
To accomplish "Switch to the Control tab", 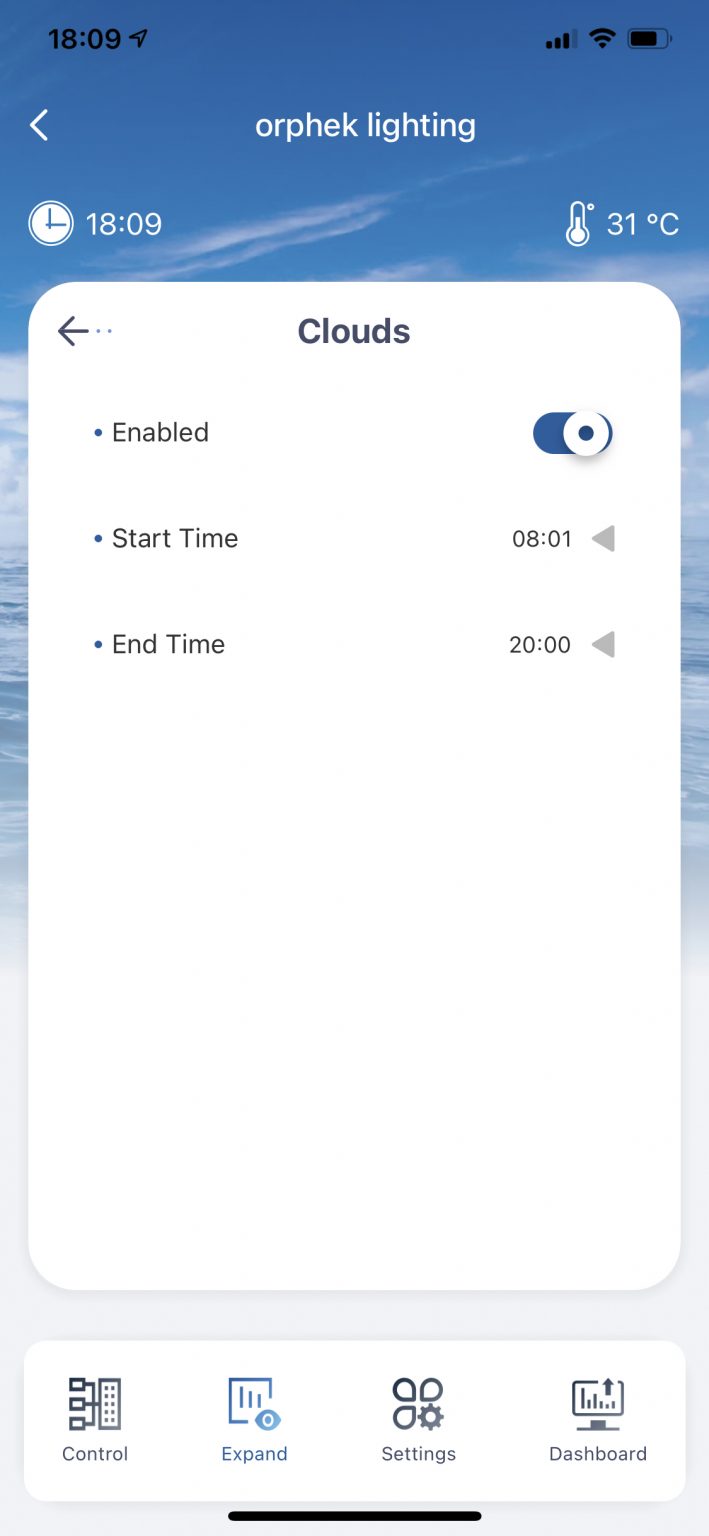I will 95,1420.
